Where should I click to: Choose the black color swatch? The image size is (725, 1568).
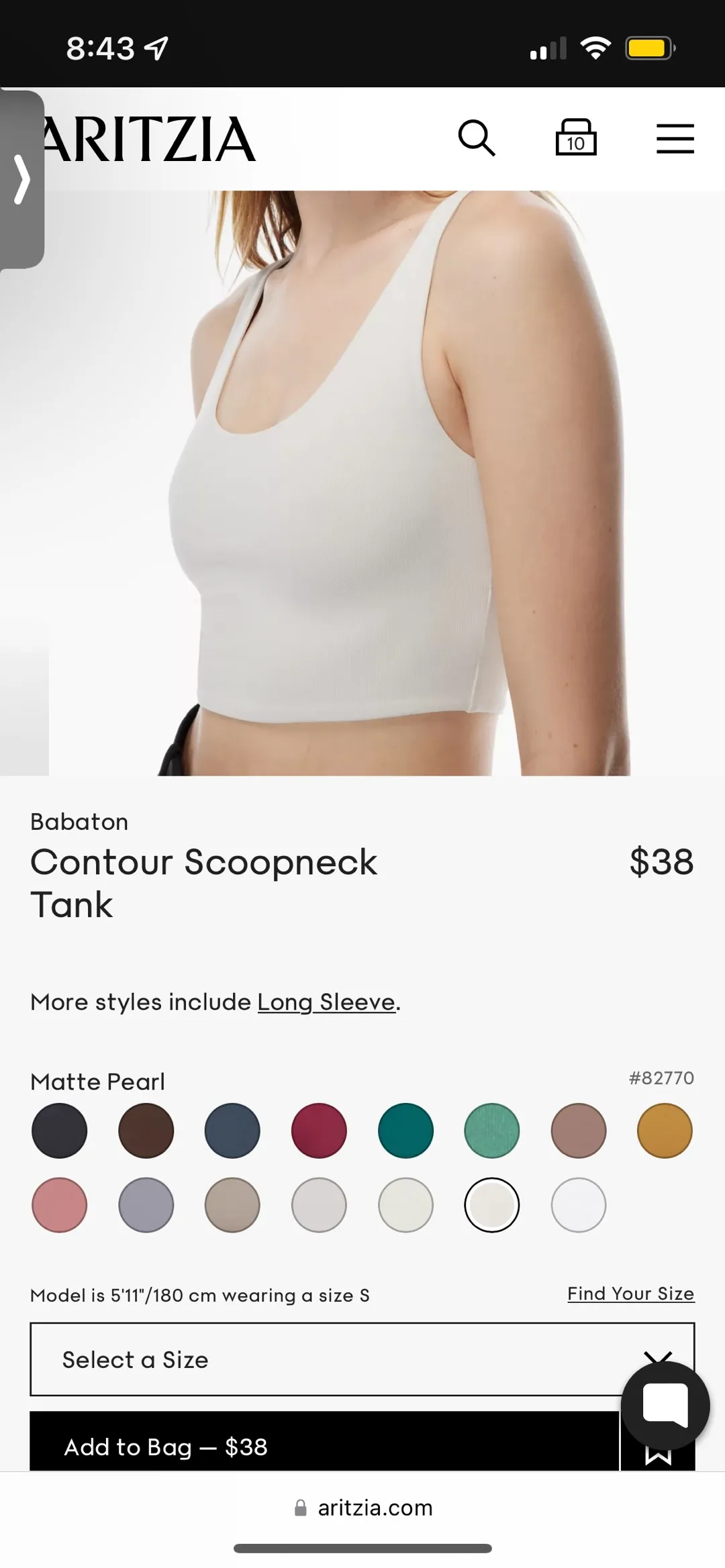point(59,1131)
